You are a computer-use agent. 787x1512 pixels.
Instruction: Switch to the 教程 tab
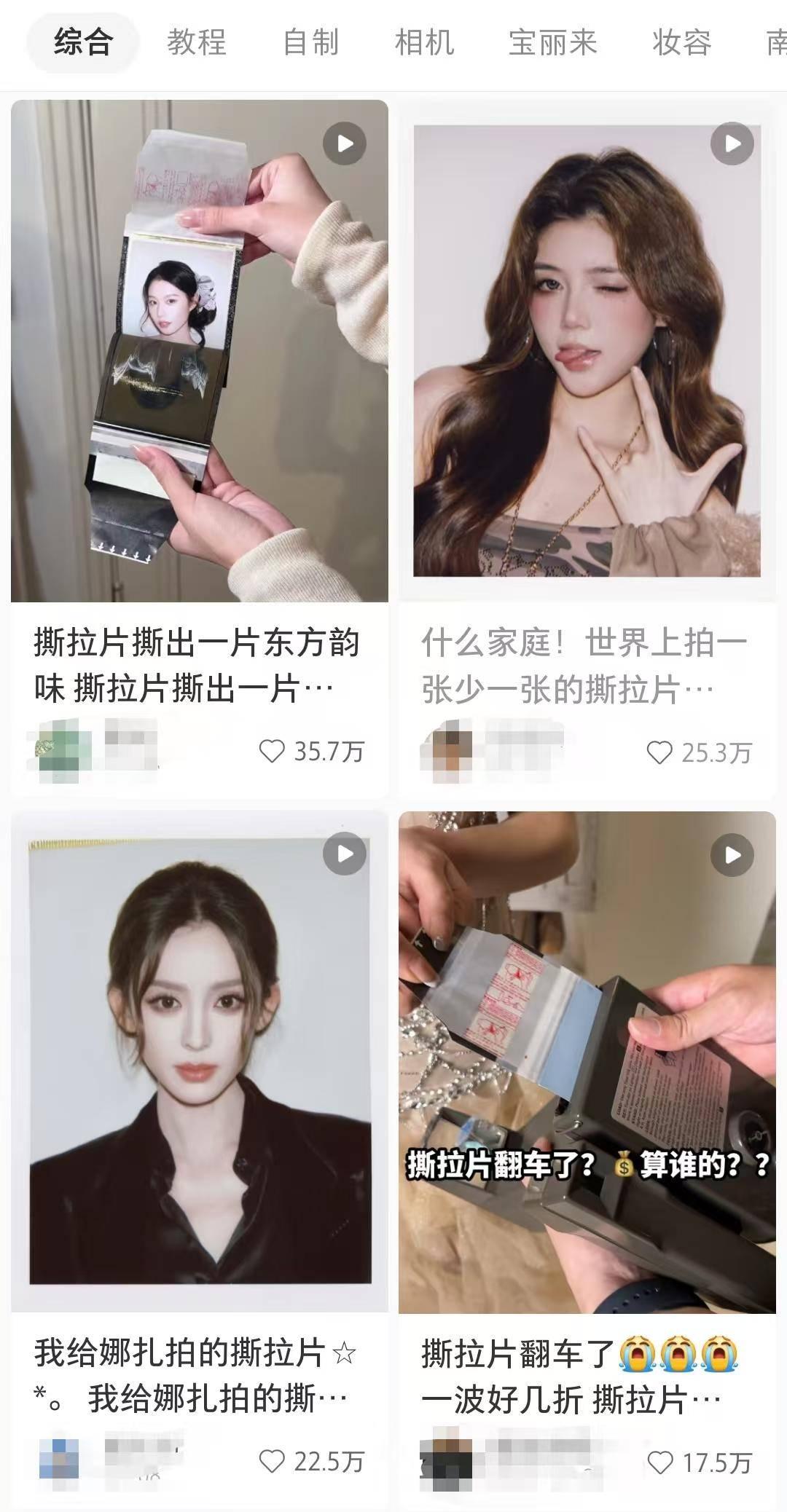(196, 42)
